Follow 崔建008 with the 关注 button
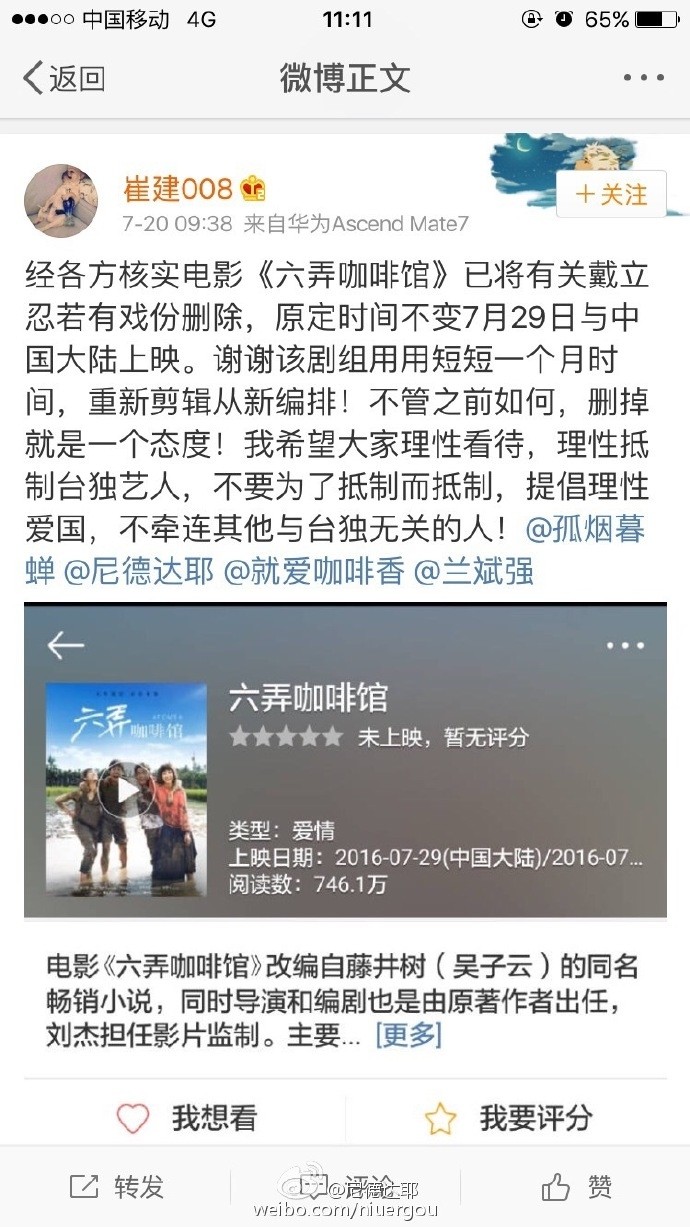The image size is (690, 1227). click(x=611, y=193)
